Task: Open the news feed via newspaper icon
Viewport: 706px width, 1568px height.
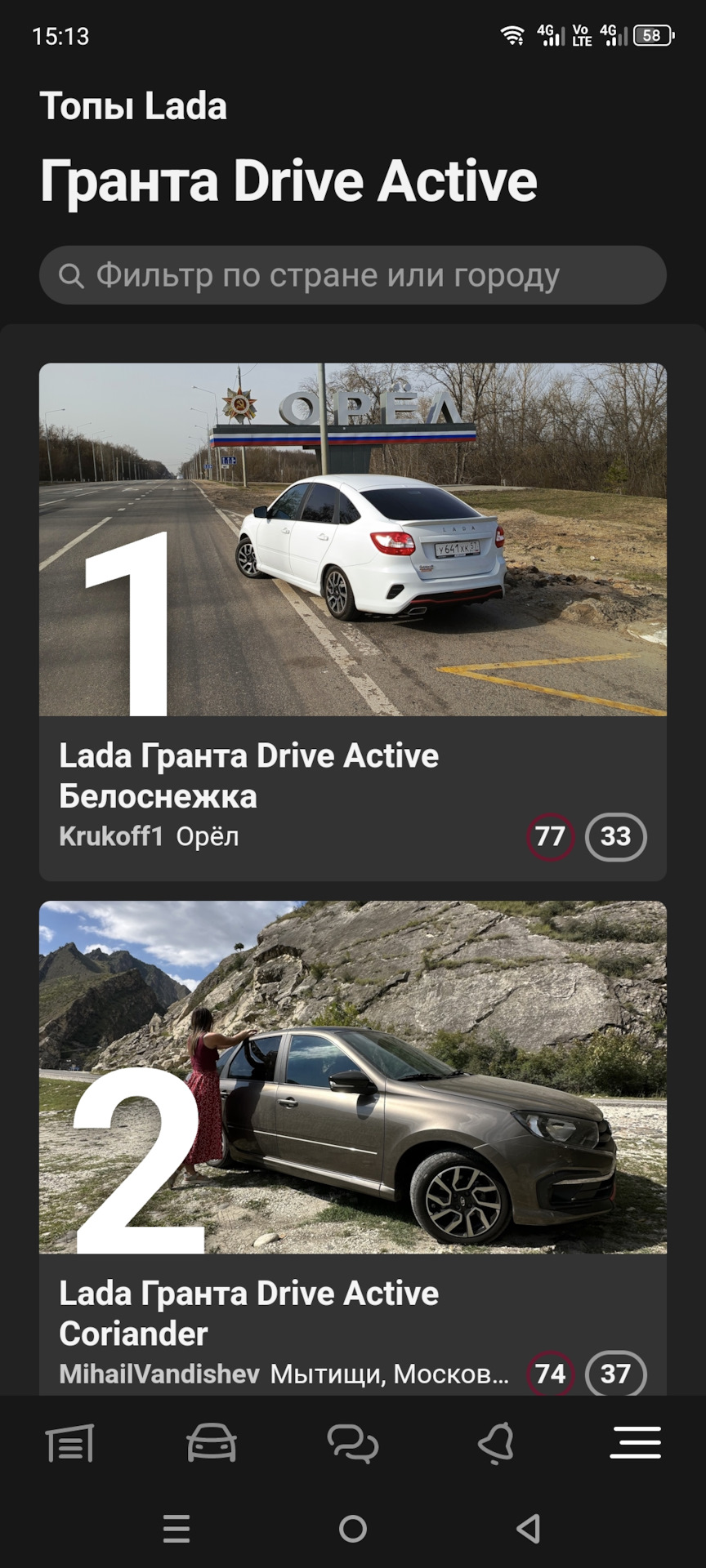Action: pyautogui.click(x=70, y=1442)
